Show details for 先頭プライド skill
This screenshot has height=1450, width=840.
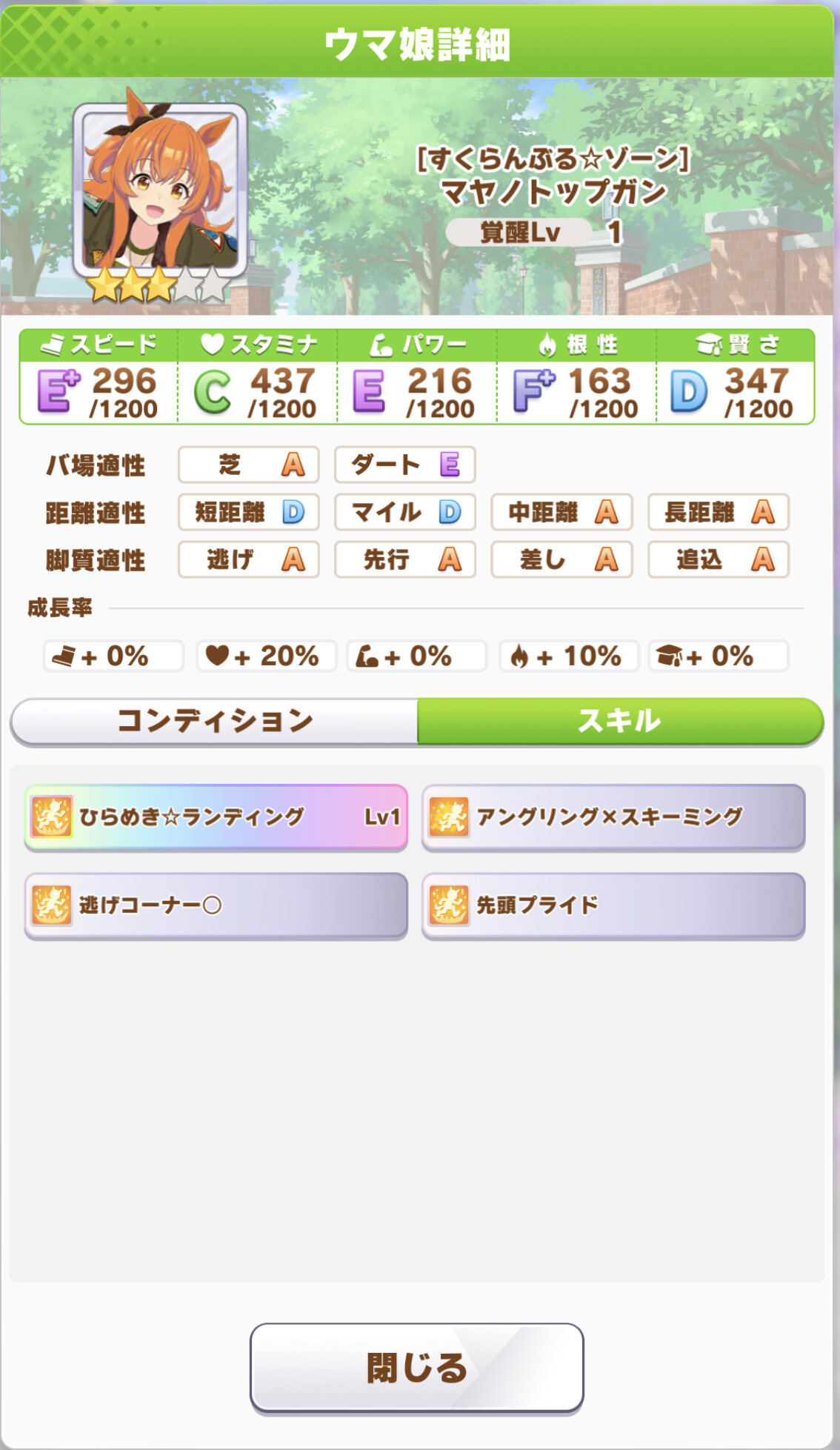(613, 905)
